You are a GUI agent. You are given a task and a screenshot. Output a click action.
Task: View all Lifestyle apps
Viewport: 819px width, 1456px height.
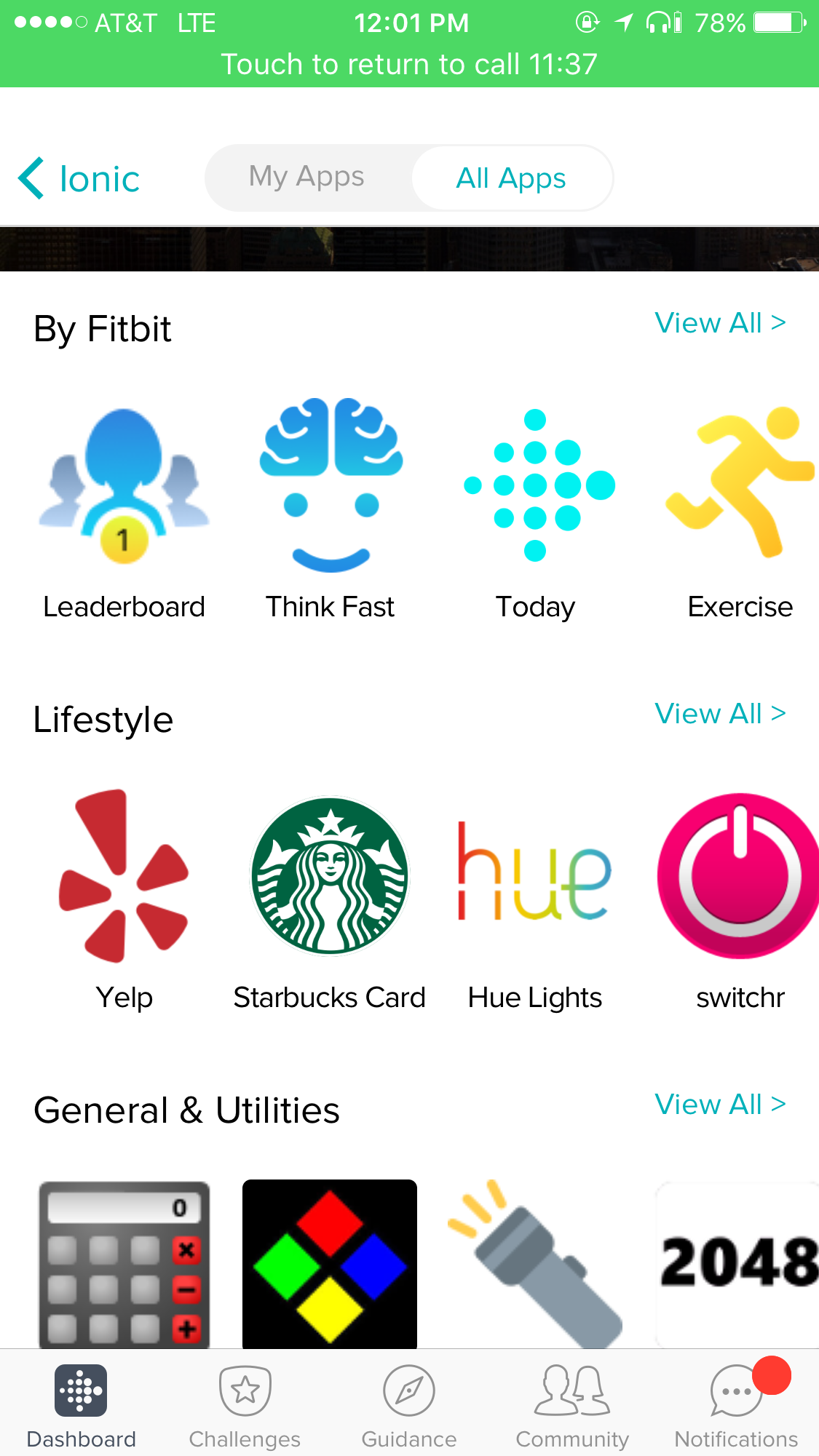pos(719,713)
